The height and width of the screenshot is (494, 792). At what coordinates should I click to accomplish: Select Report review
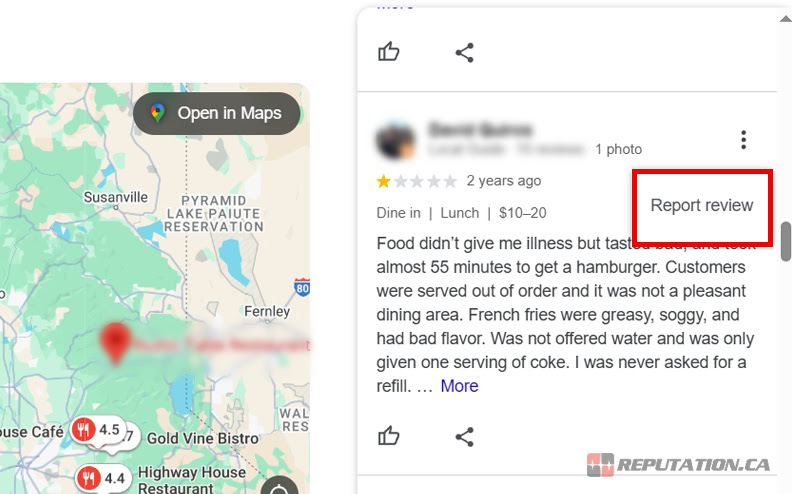coord(701,205)
